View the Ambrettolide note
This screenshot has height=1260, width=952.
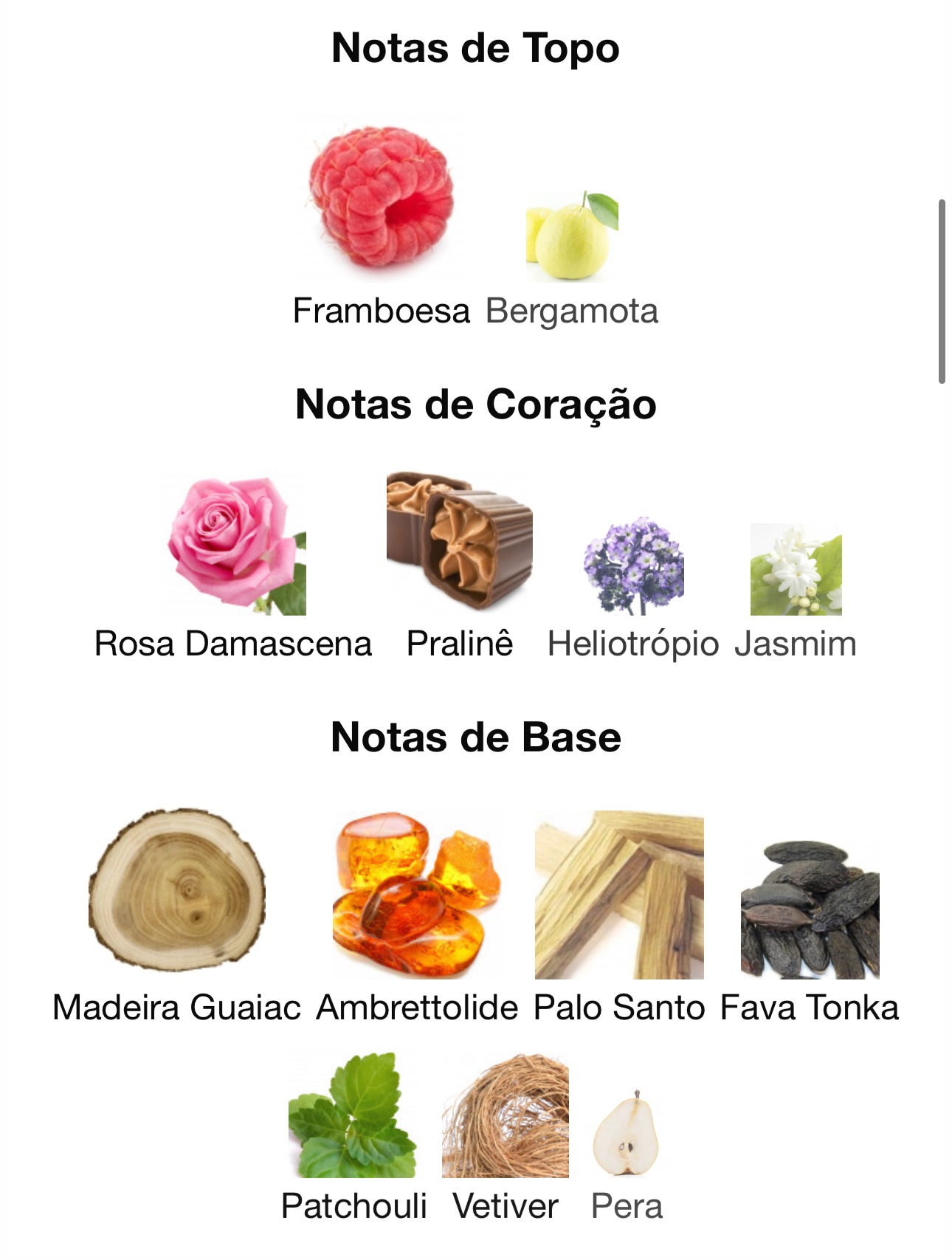[417, 895]
